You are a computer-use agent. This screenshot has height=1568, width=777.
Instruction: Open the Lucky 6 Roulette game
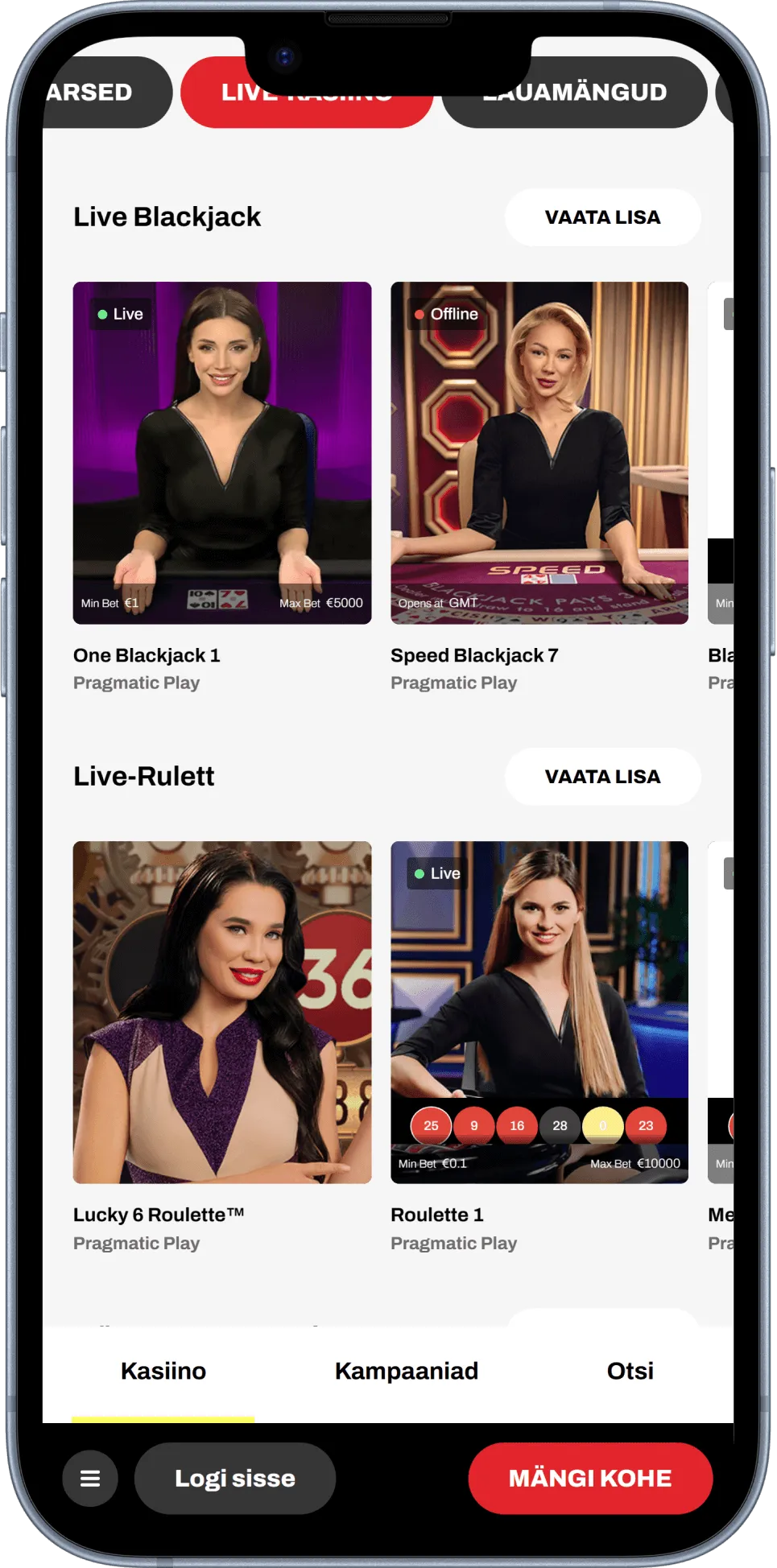222,1012
